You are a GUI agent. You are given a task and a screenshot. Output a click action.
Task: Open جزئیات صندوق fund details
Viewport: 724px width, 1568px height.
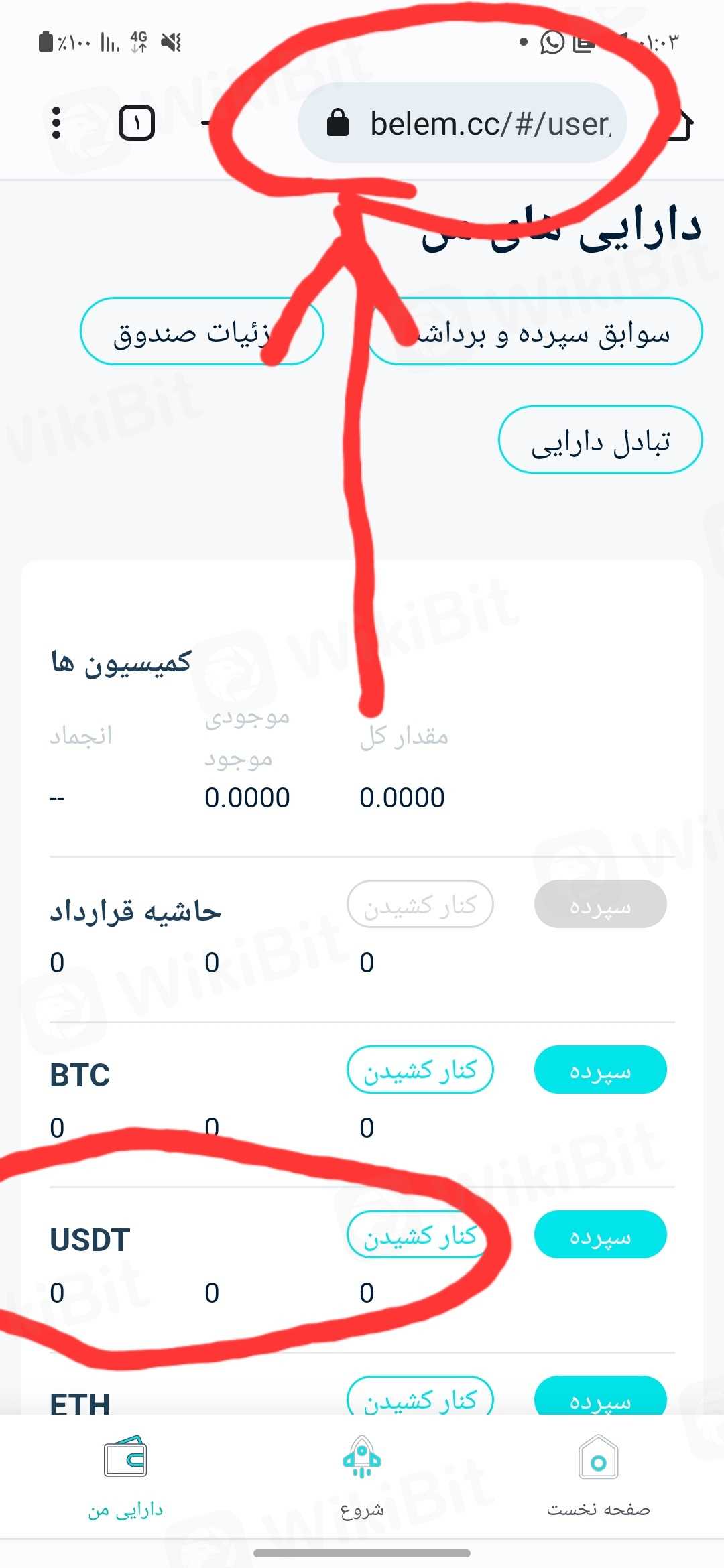click(x=202, y=332)
